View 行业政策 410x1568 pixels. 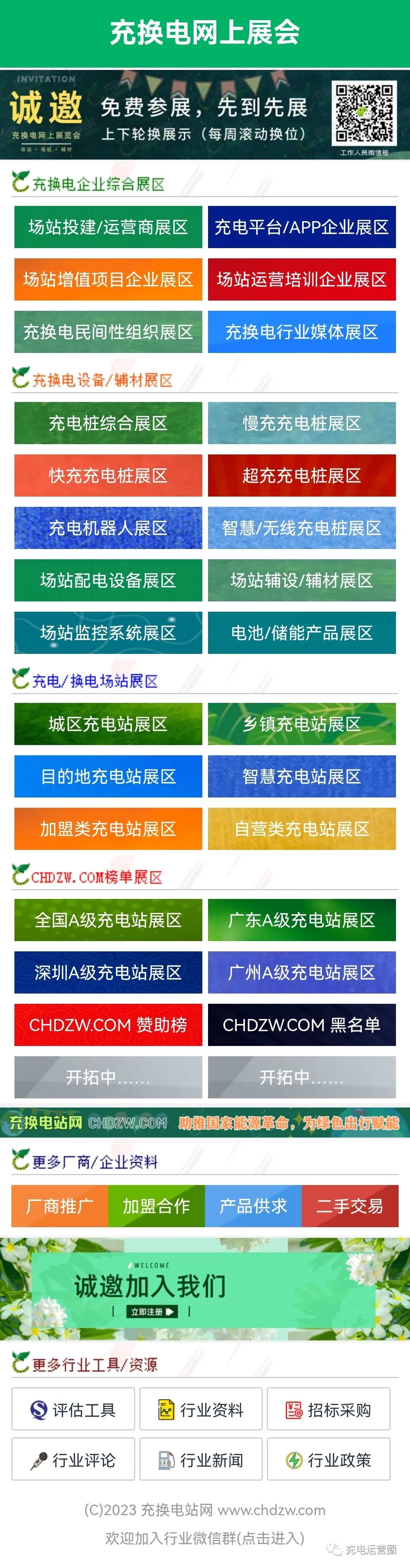point(328,1459)
